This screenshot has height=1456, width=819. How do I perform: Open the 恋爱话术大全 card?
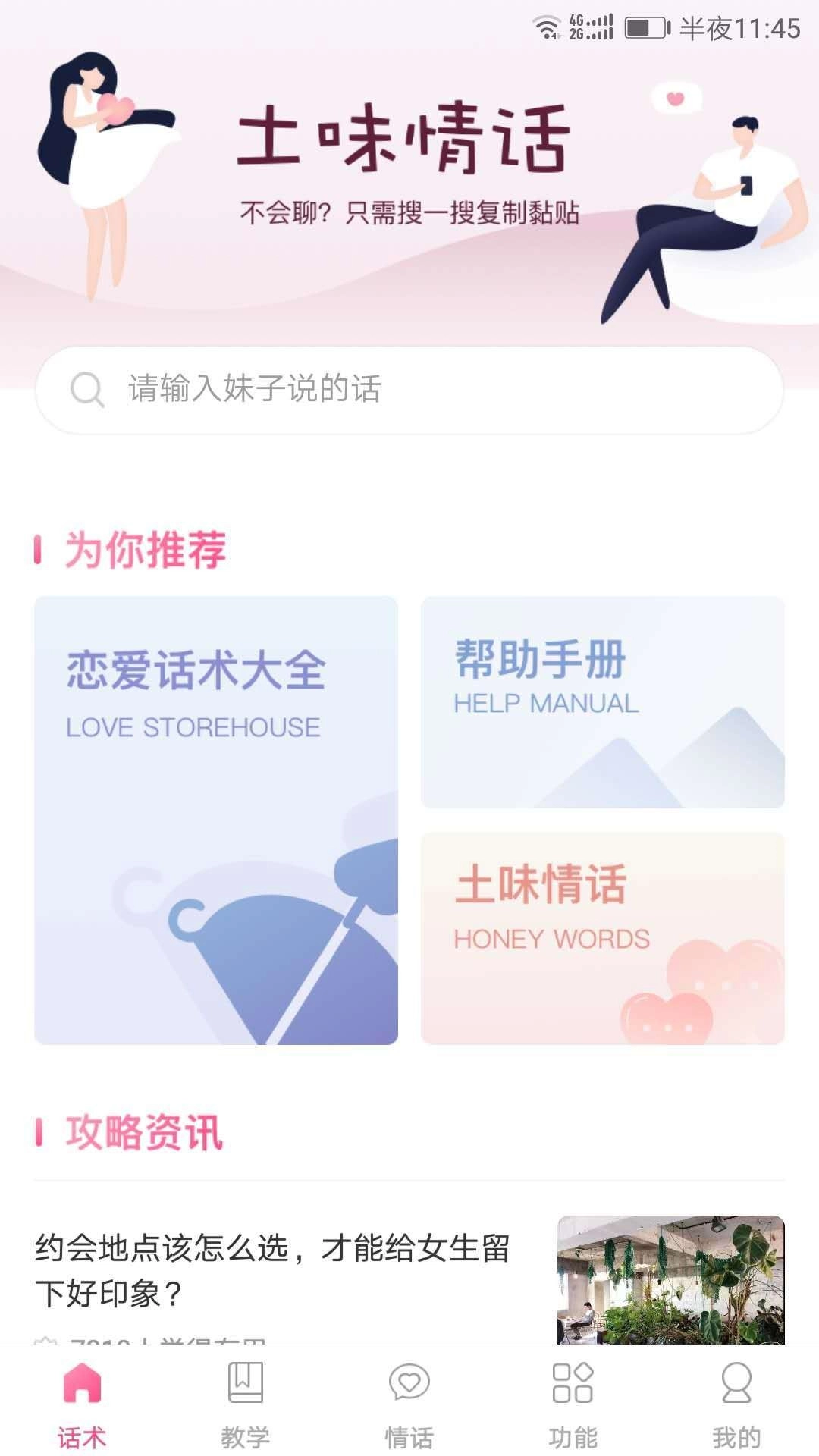tap(216, 820)
